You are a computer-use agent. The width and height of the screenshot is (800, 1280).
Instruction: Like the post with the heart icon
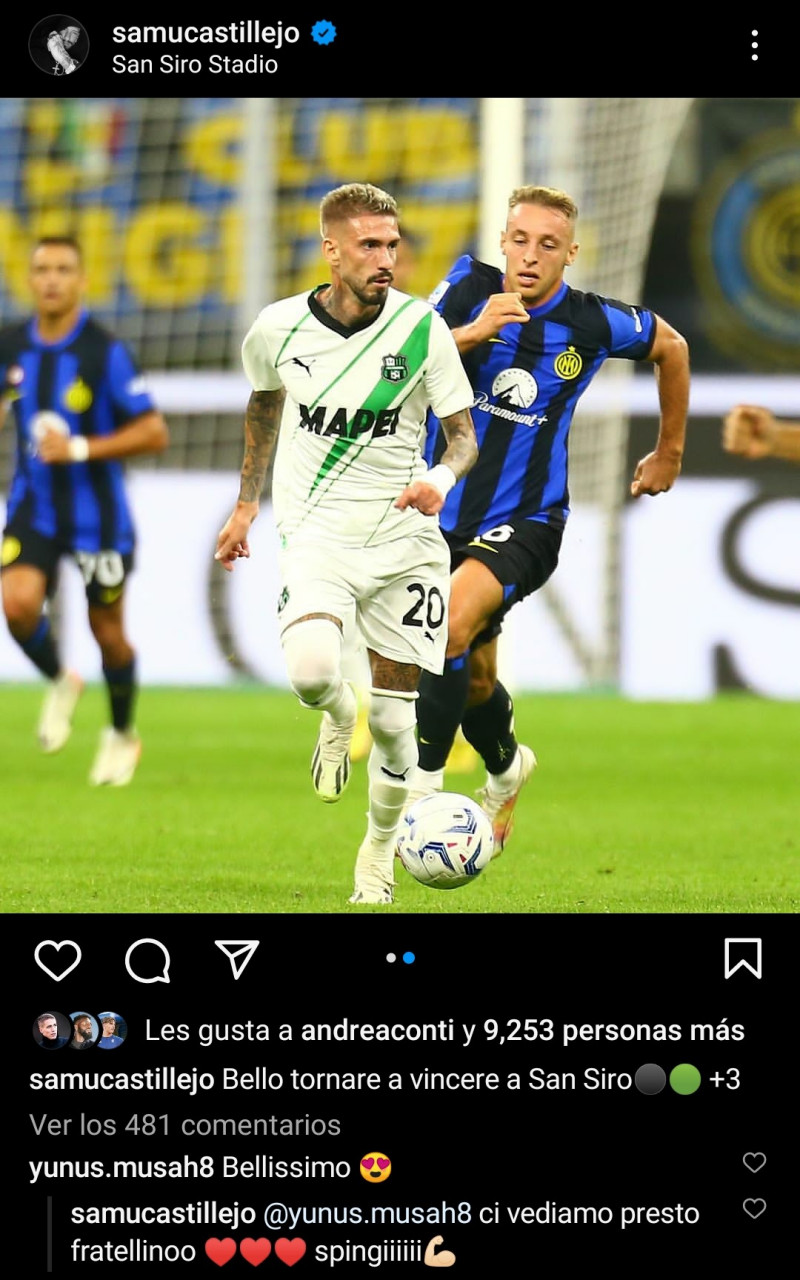[x=58, y=960]
